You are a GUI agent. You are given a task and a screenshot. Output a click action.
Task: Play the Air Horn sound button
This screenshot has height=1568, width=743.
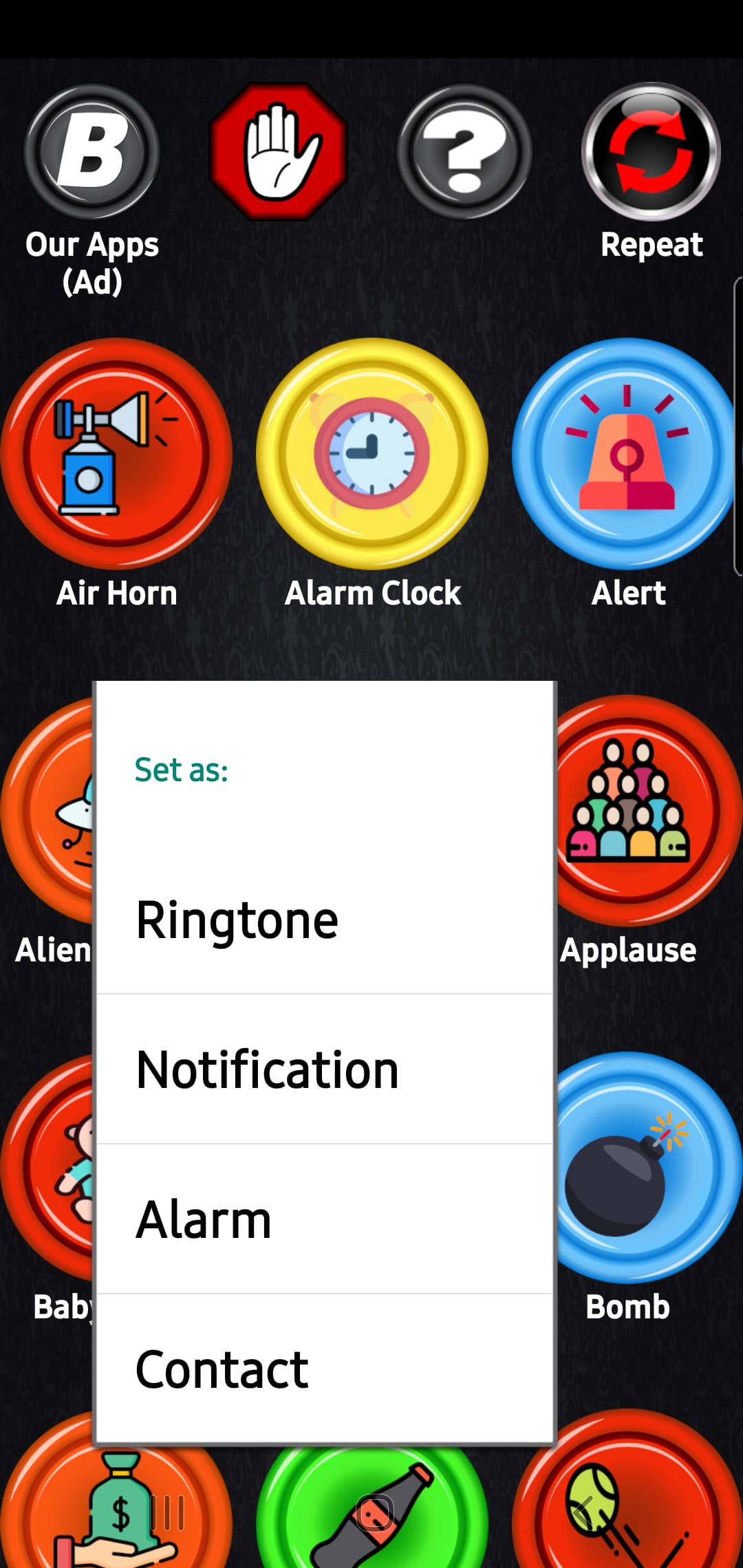point(118,454)
